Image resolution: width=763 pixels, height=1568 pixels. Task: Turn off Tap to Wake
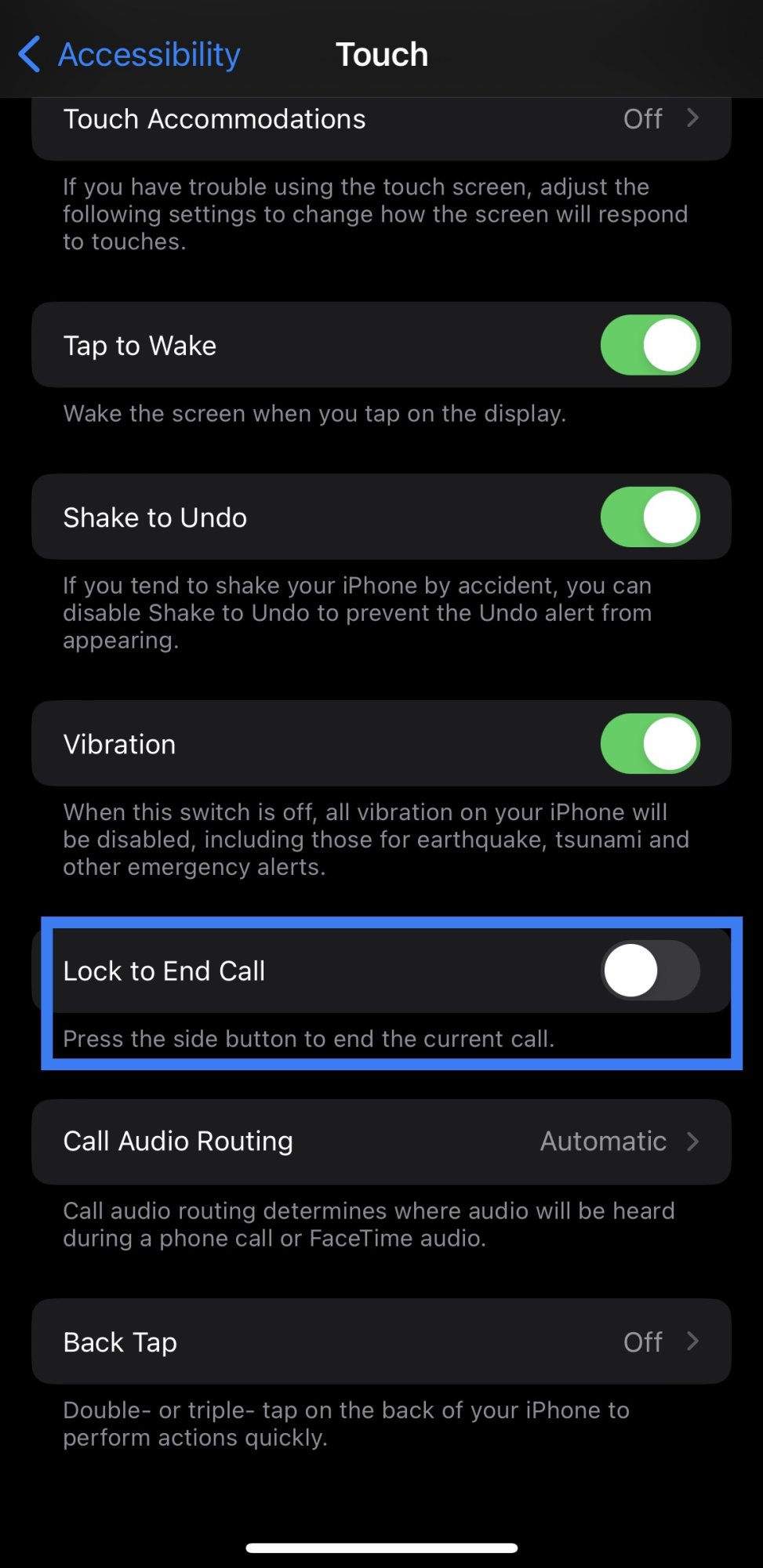649,345
